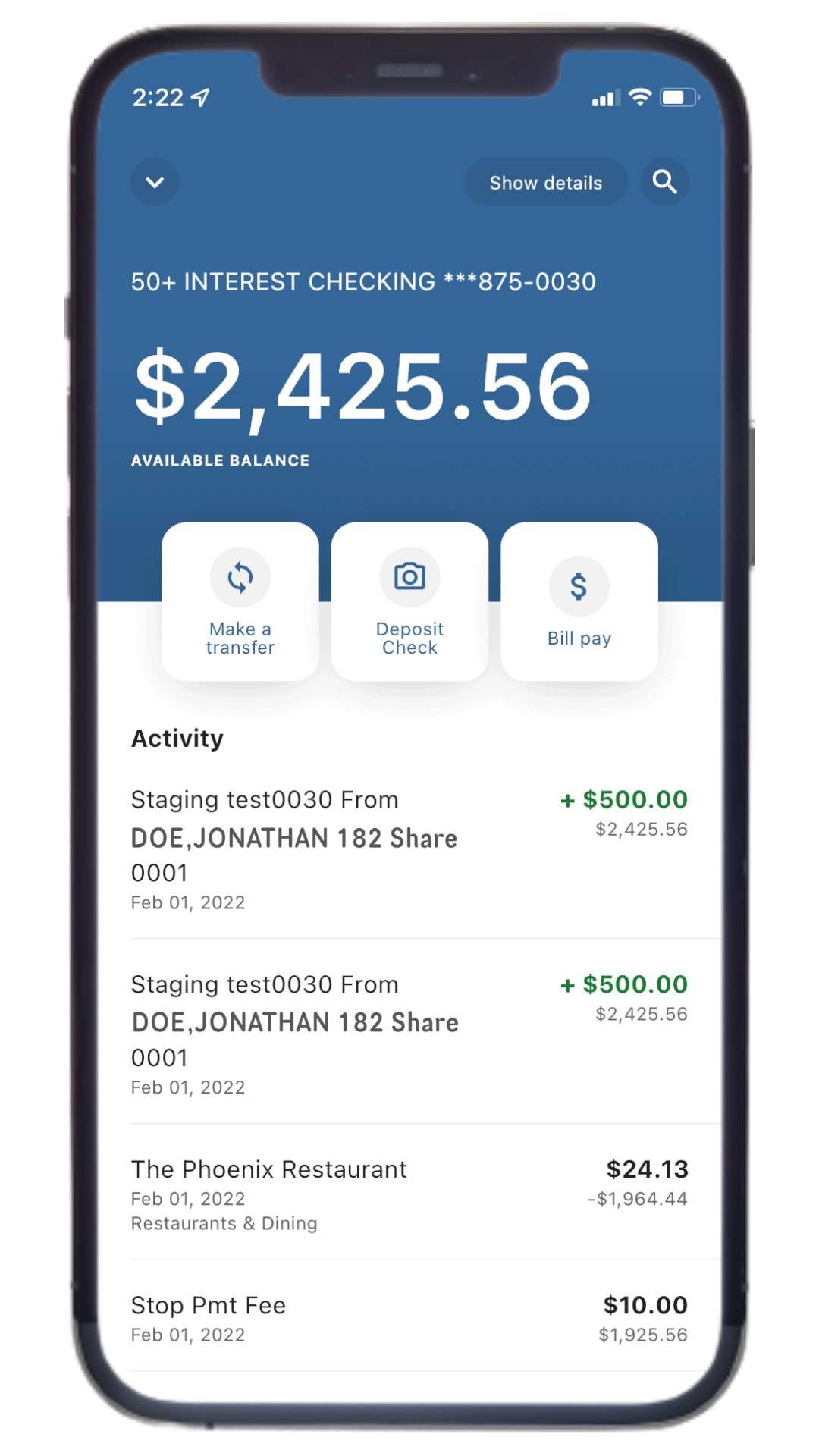Start a transfer with Make a transfer
The width and height of the screenshot is (819, 1456).
(240, 601)
